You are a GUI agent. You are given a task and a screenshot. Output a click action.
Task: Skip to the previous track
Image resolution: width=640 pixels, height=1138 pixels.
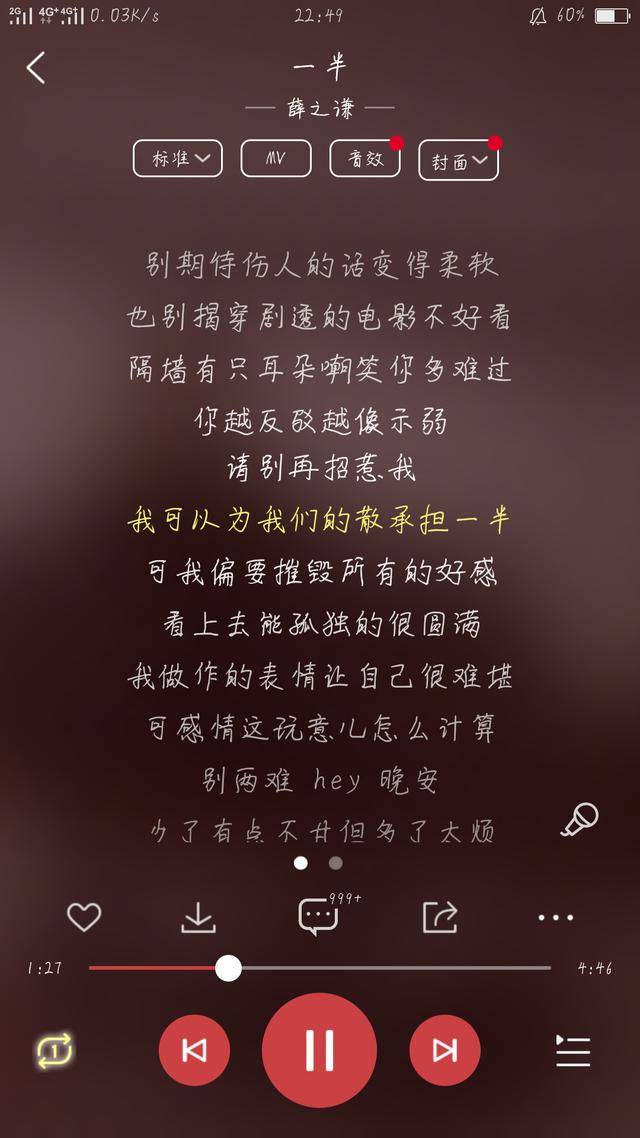tap(194, 1050)
